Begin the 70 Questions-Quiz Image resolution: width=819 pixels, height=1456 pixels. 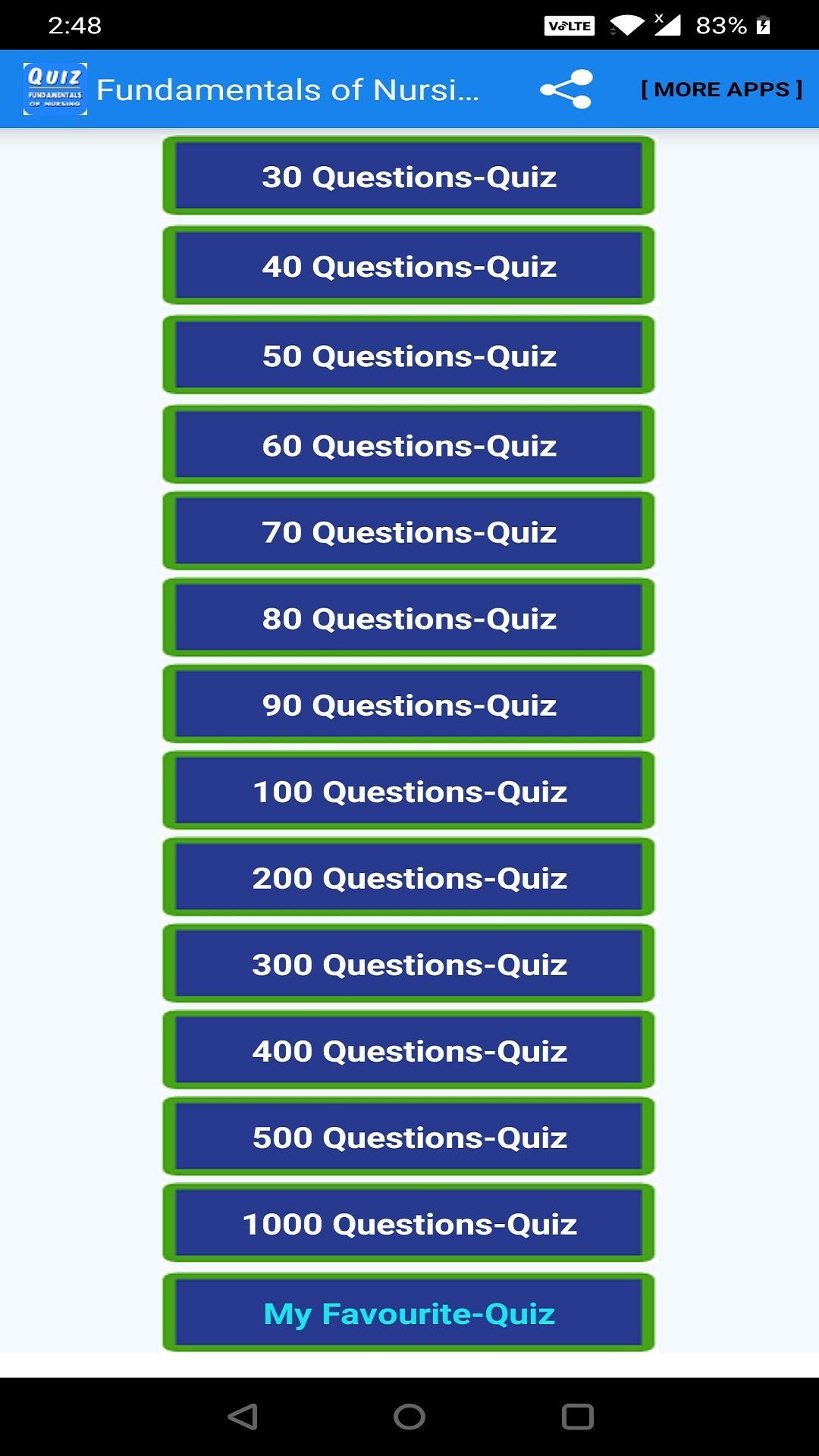(x=409, y=532)
